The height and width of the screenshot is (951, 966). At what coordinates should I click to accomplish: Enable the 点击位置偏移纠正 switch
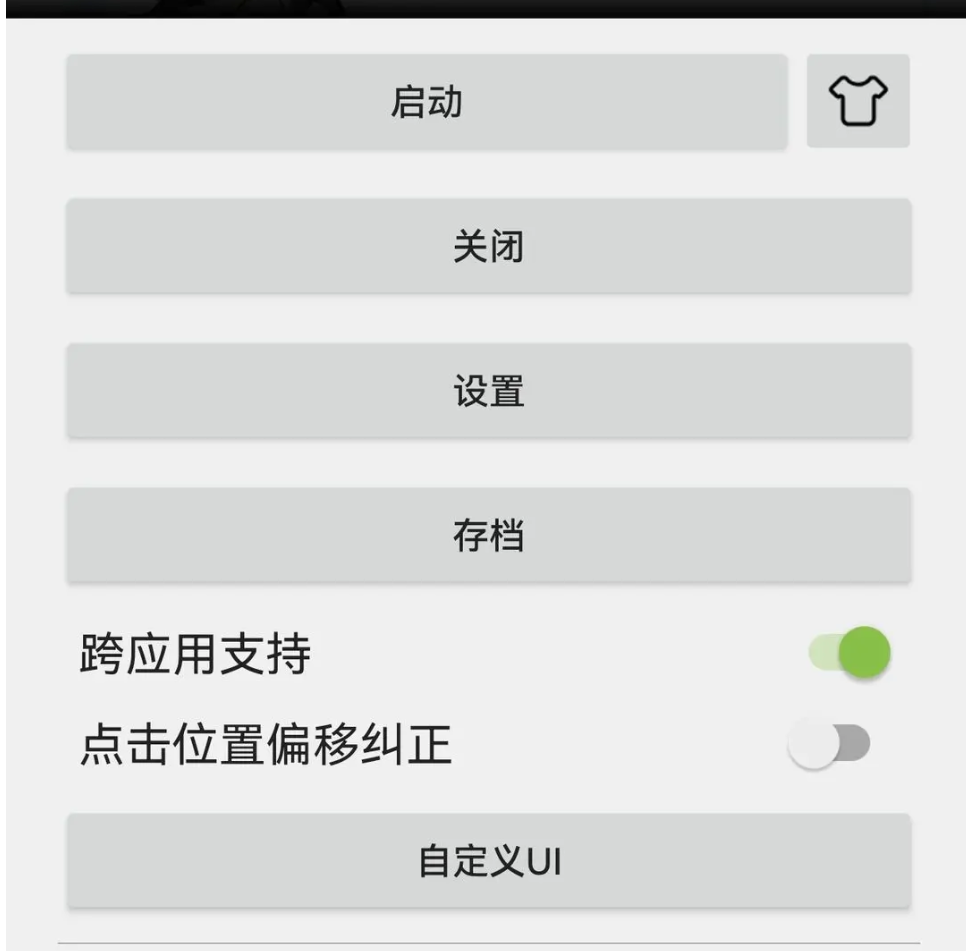point(829,744)
